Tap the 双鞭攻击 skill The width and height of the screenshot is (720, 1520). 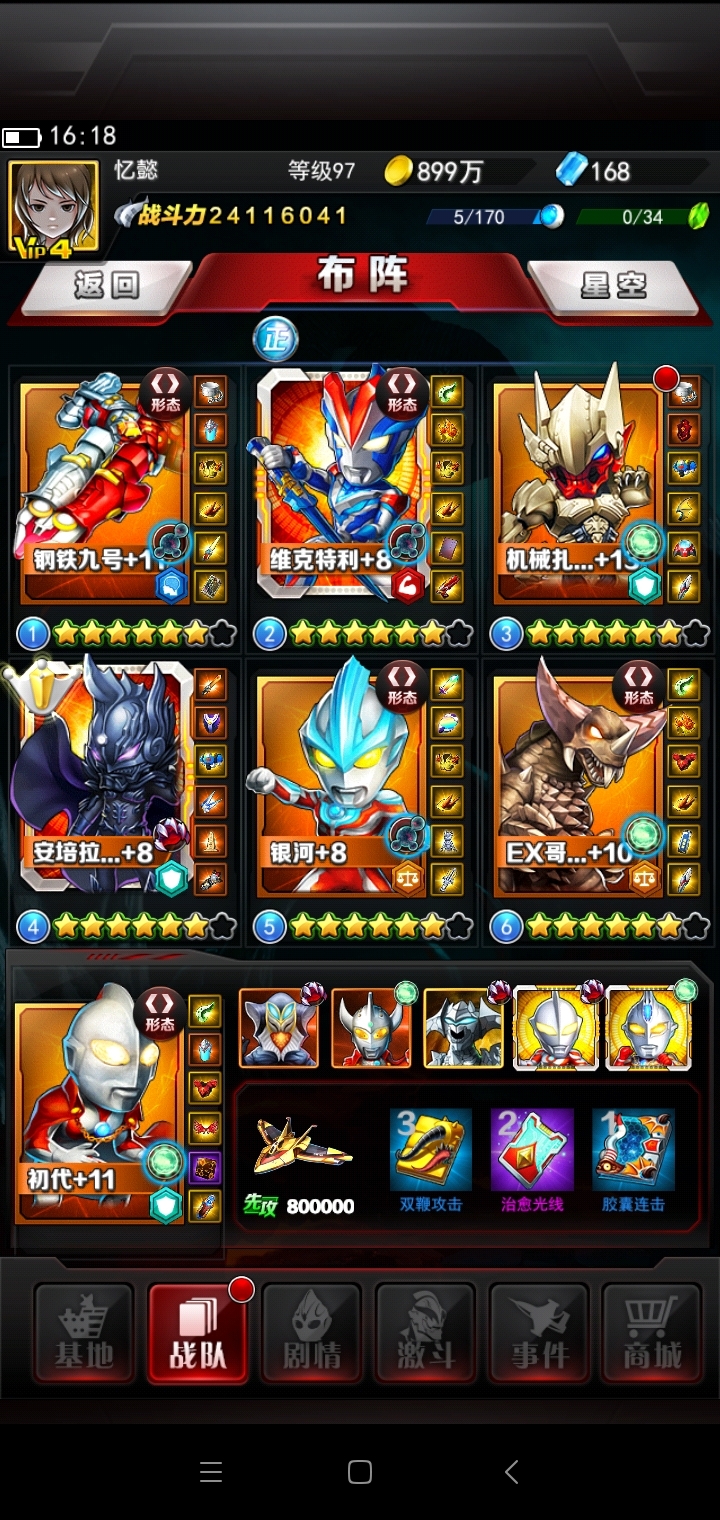coord(431,1160)
